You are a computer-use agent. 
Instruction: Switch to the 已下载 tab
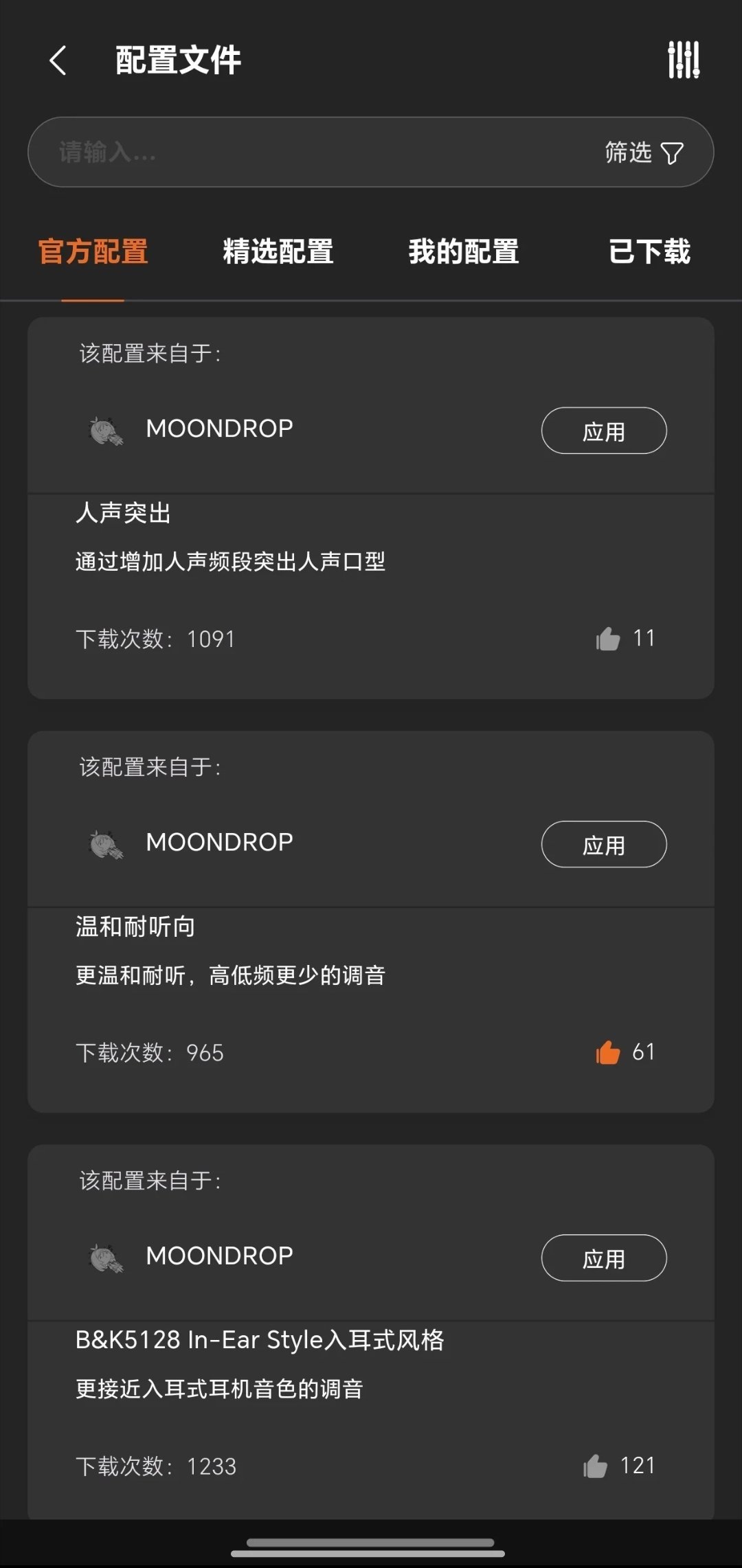(649, 251)
